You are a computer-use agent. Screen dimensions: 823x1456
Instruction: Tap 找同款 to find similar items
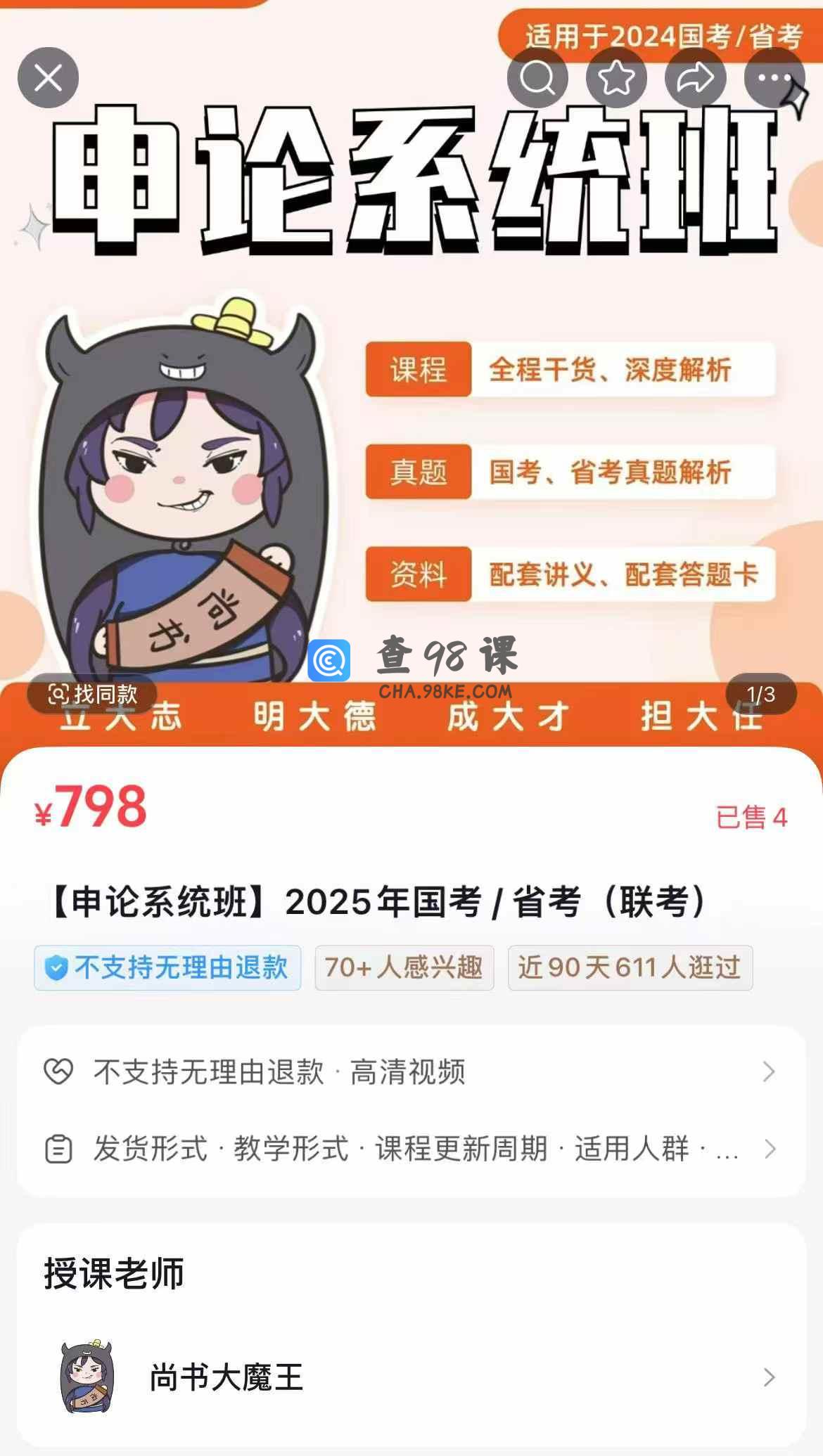pyautogui.click(x=92, y=694)
